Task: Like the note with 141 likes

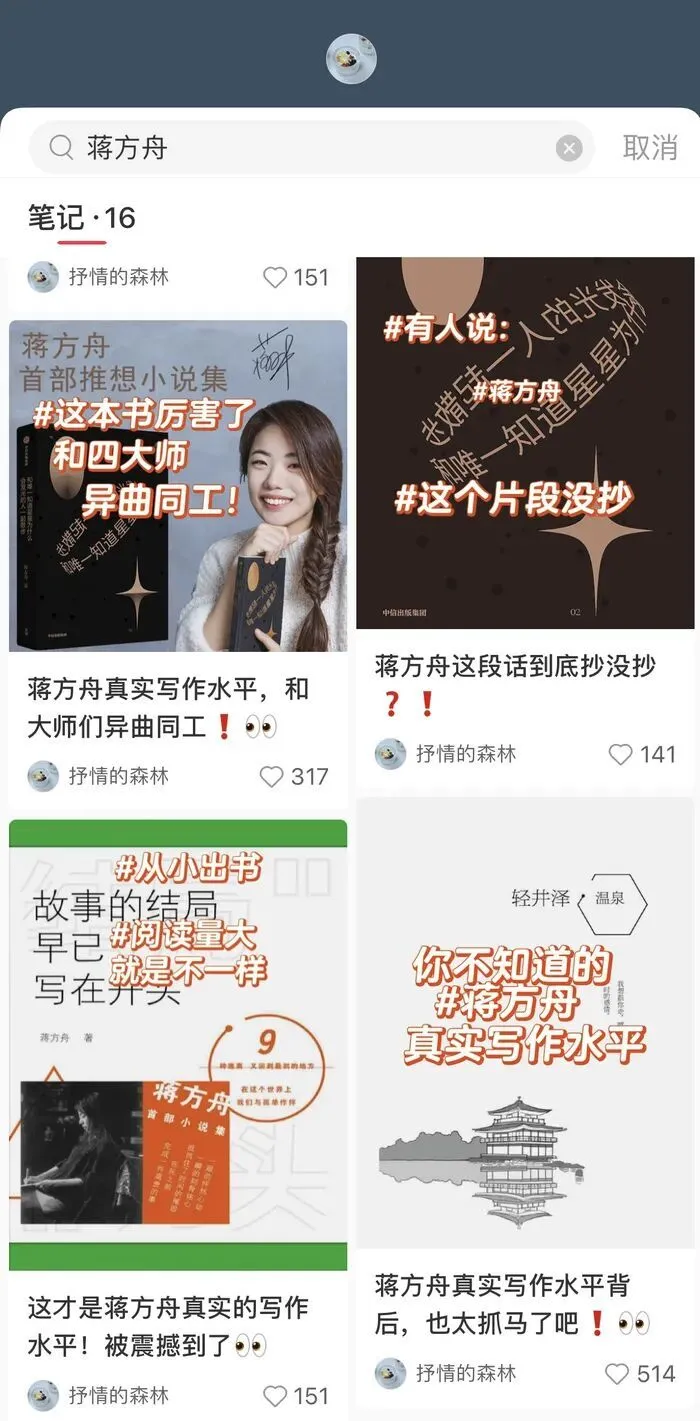Action: [621, 754]
